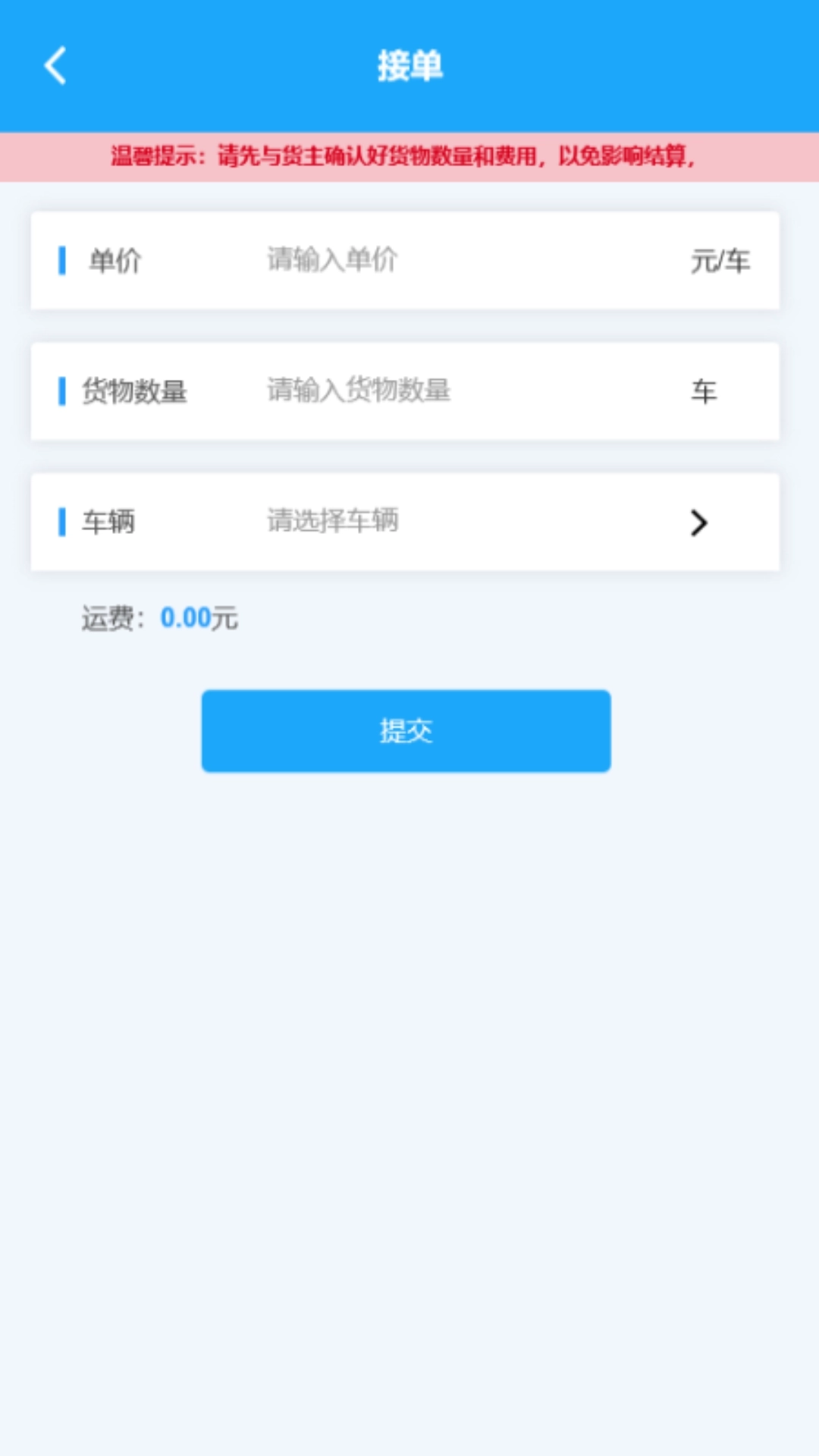Click the blue bar beside 货物数量 label
This screenshot has width=819, height=1456.
64,391
